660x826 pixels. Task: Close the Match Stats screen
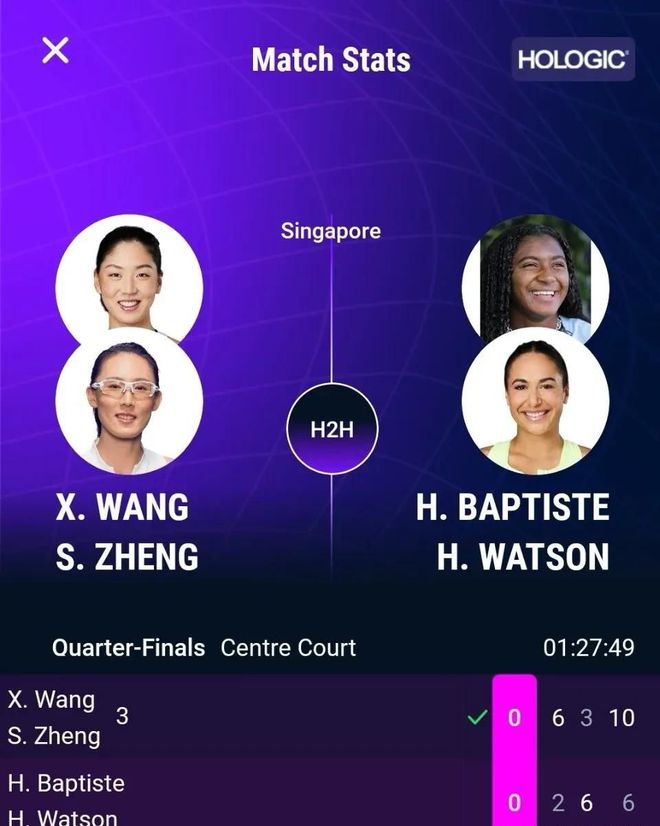click(55, 50)
